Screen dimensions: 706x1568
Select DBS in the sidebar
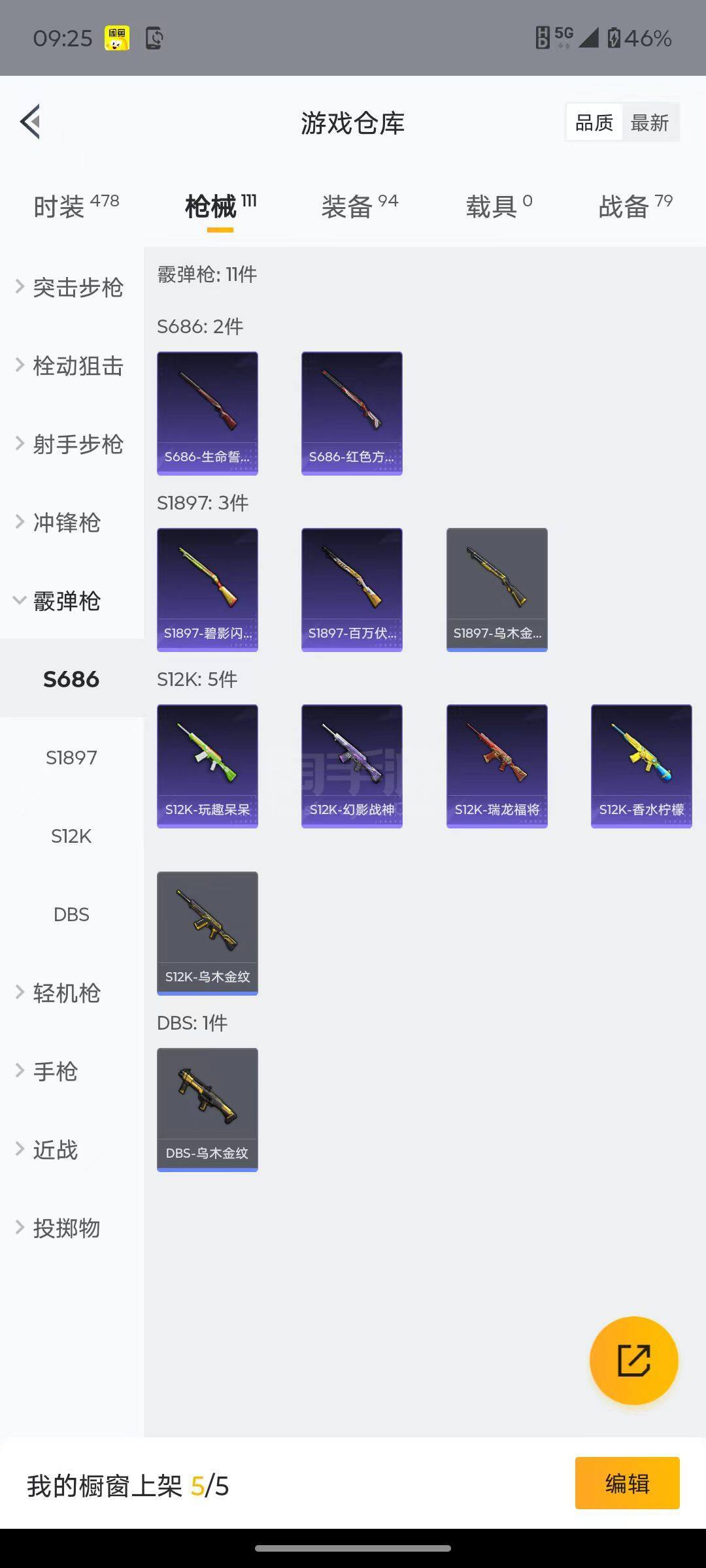click(x=71, y=915)
